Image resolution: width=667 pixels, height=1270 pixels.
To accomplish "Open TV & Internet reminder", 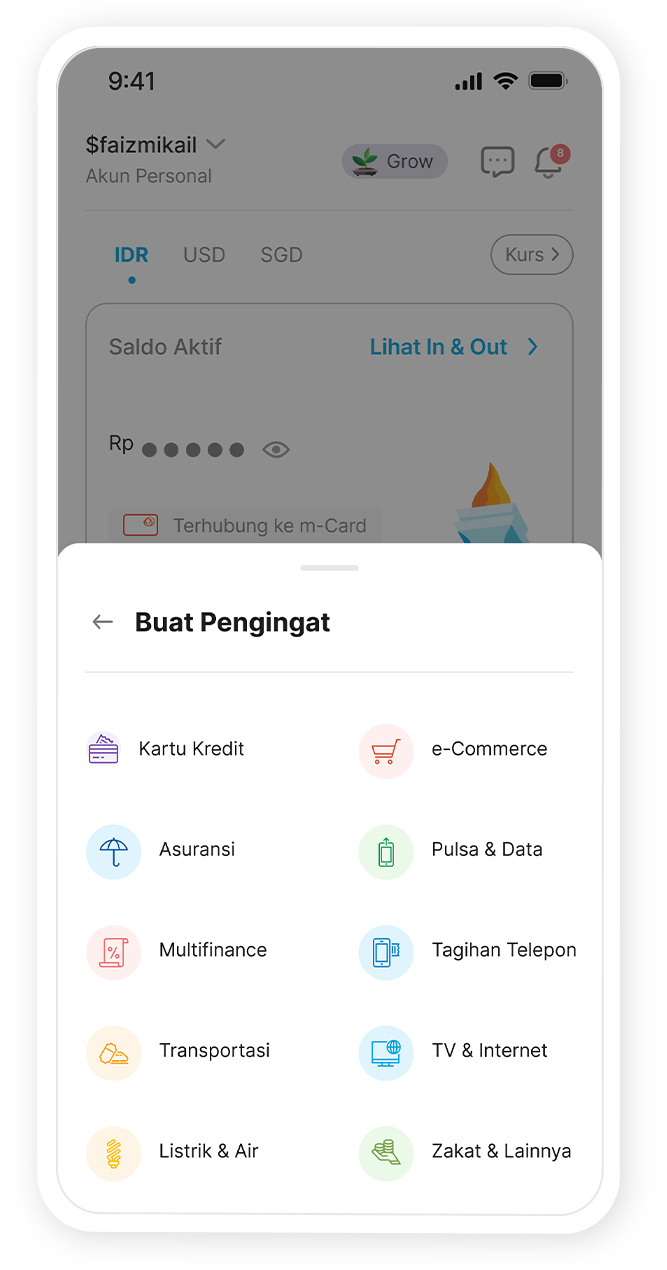I will click(x=489, y=1051).
